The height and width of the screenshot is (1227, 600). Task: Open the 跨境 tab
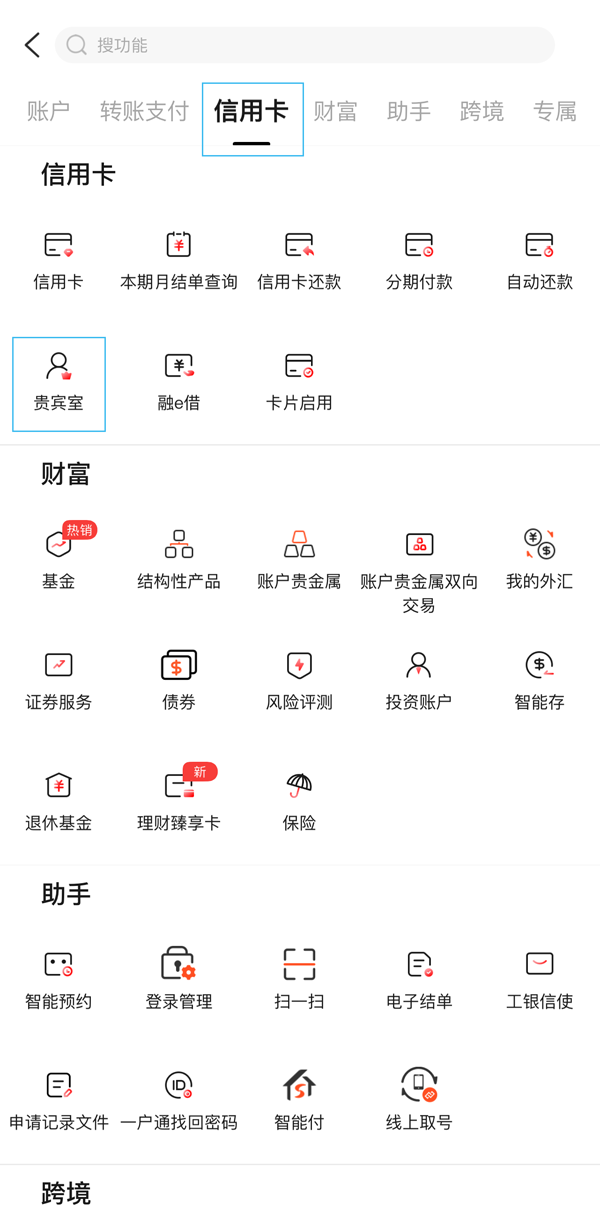click(x=482, y=111)
